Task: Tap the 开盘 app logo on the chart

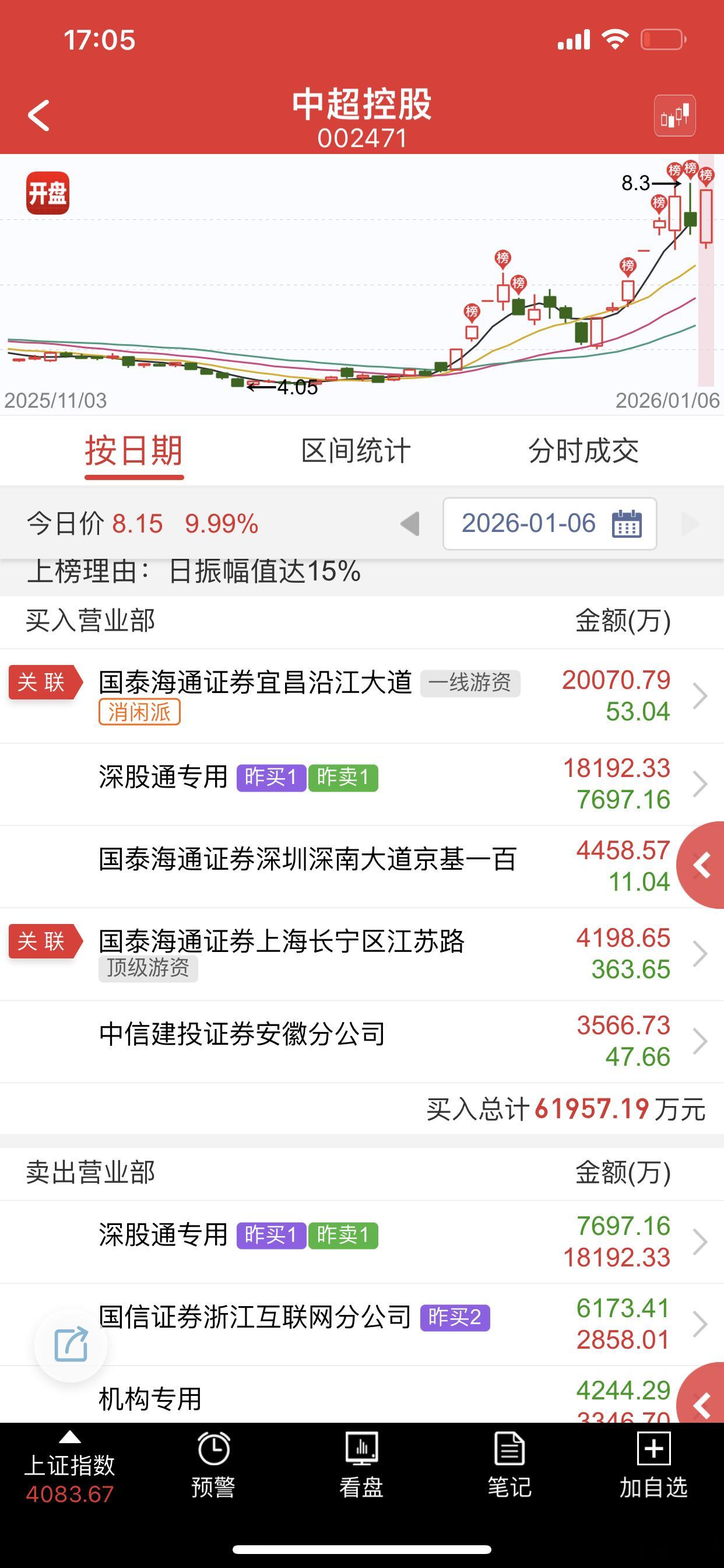Action: pos(47,192)
